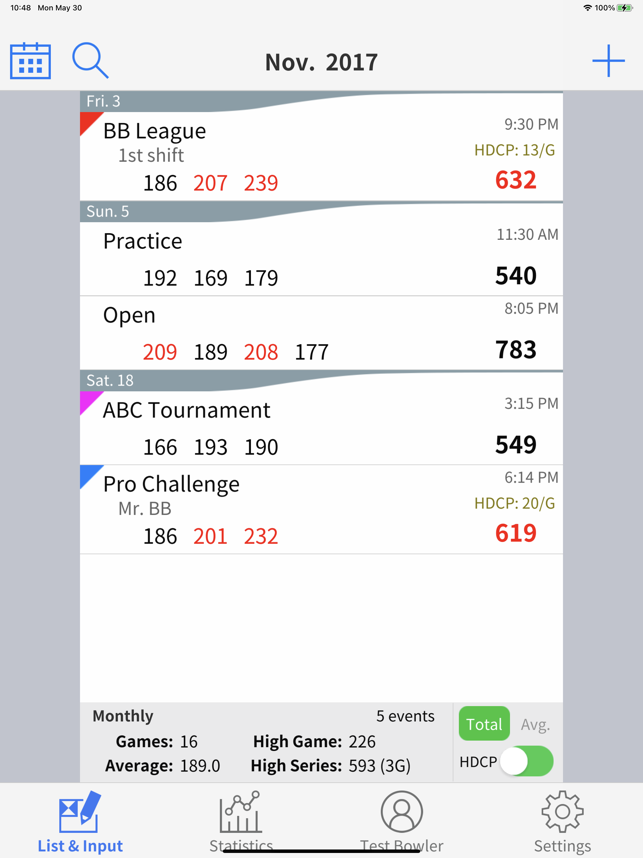
Task: View the Open event scores
Action: (321, 333)
